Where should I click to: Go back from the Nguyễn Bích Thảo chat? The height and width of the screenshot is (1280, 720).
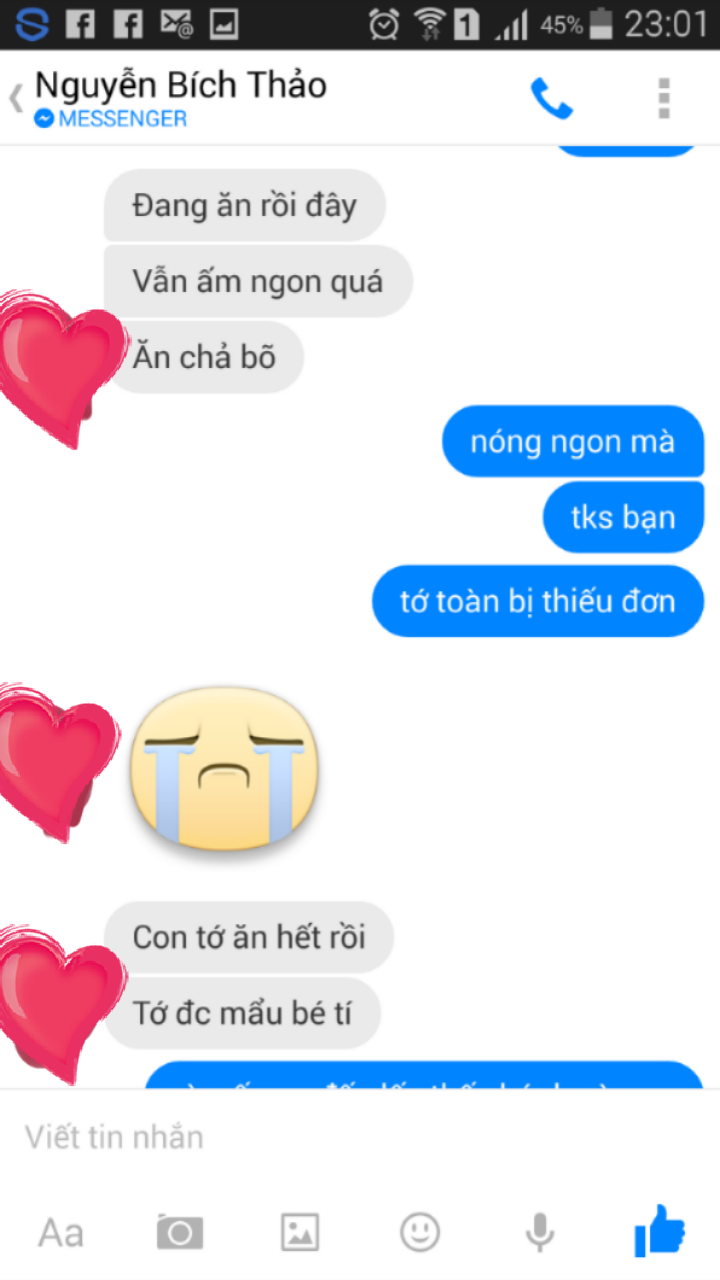[x=17, y=99]
